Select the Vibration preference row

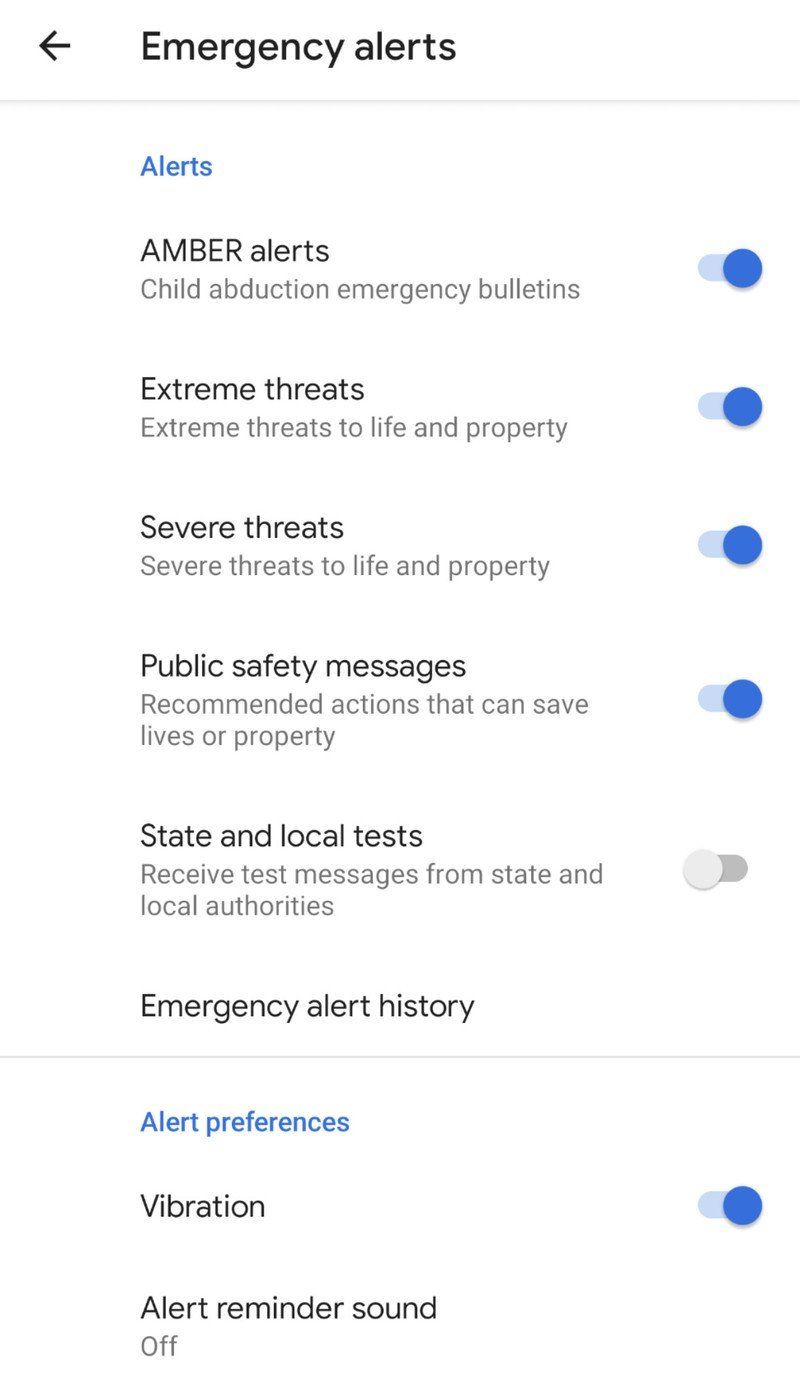coord(300,1205)
